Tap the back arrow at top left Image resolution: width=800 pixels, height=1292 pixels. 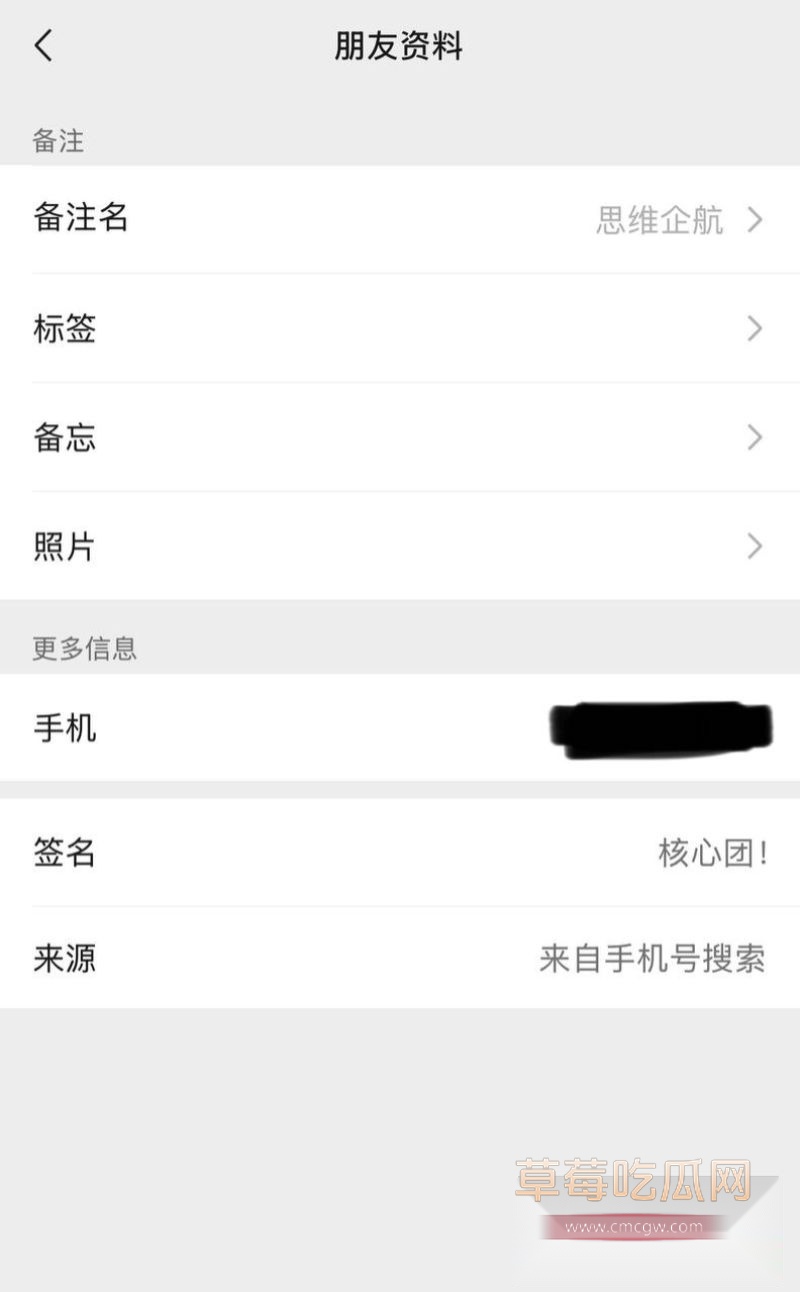coord(42,45)
